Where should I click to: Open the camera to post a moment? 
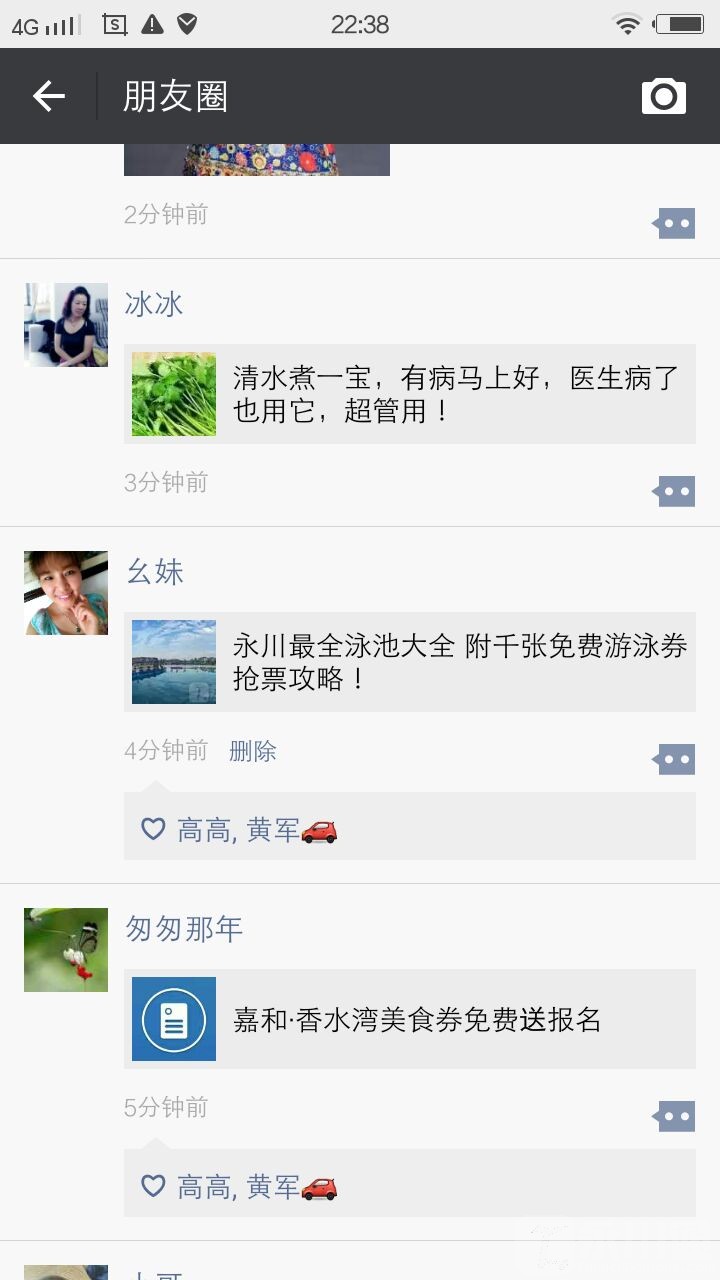663,96
